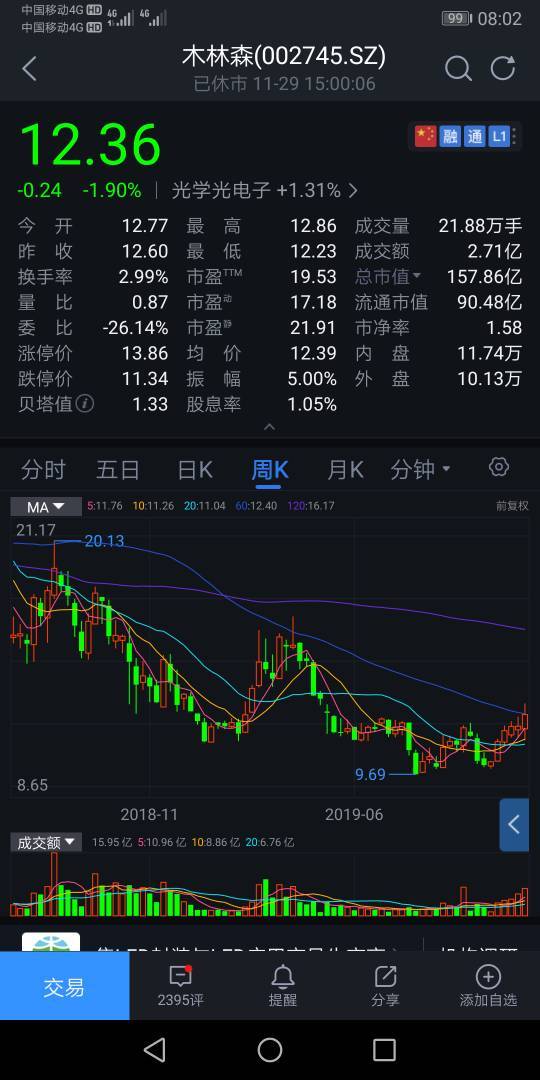Switch to the 五日 chart tab

118,470
